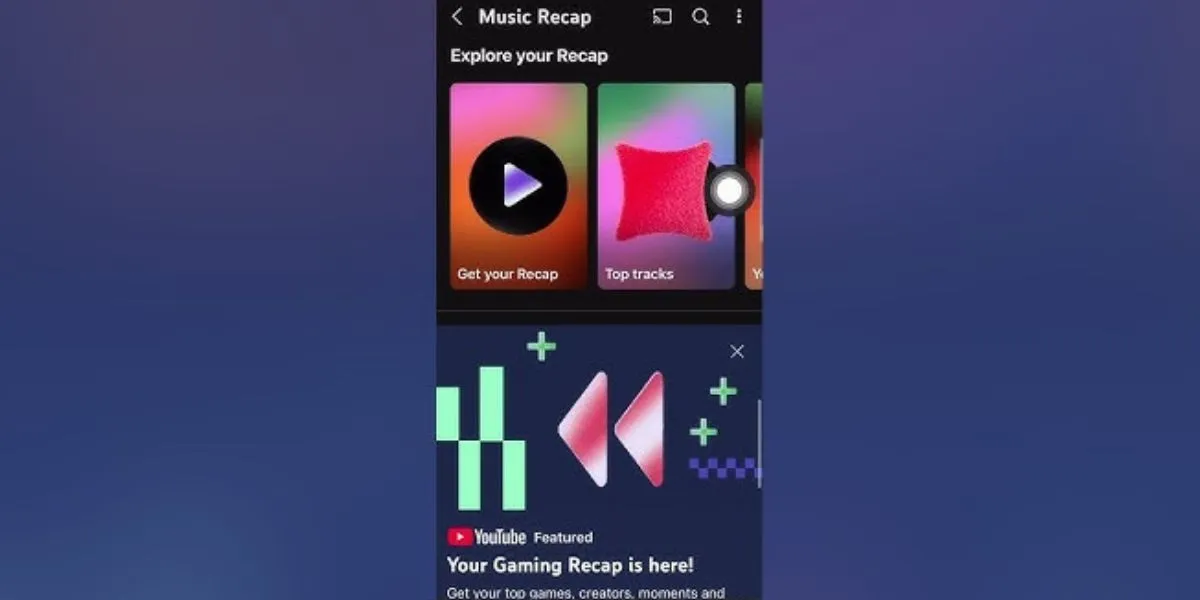Dismiss the Gaming Recap banner
The height and width of the screenshot is (600, 1200).
click(737, 351)
